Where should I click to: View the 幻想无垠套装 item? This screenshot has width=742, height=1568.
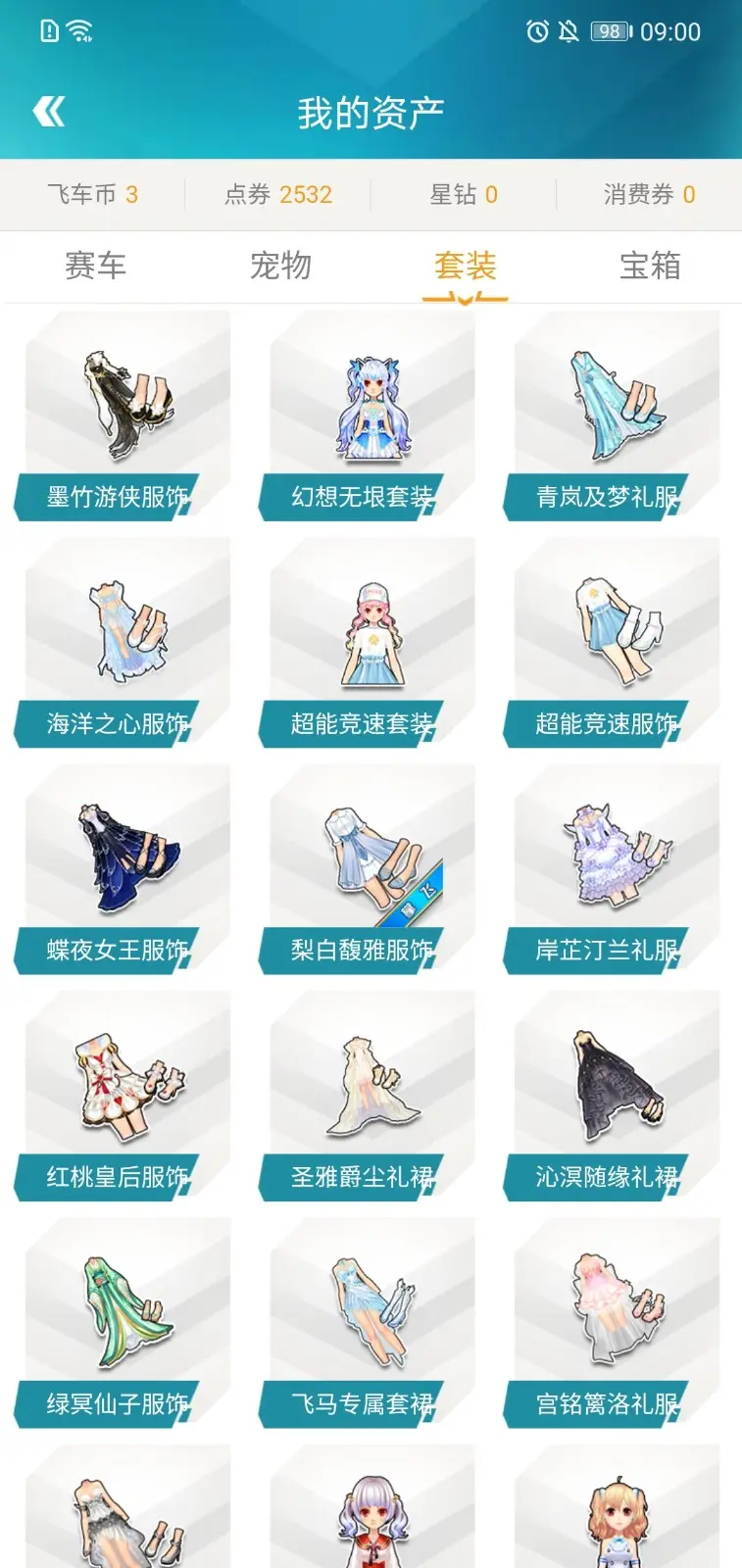point(367,416)
